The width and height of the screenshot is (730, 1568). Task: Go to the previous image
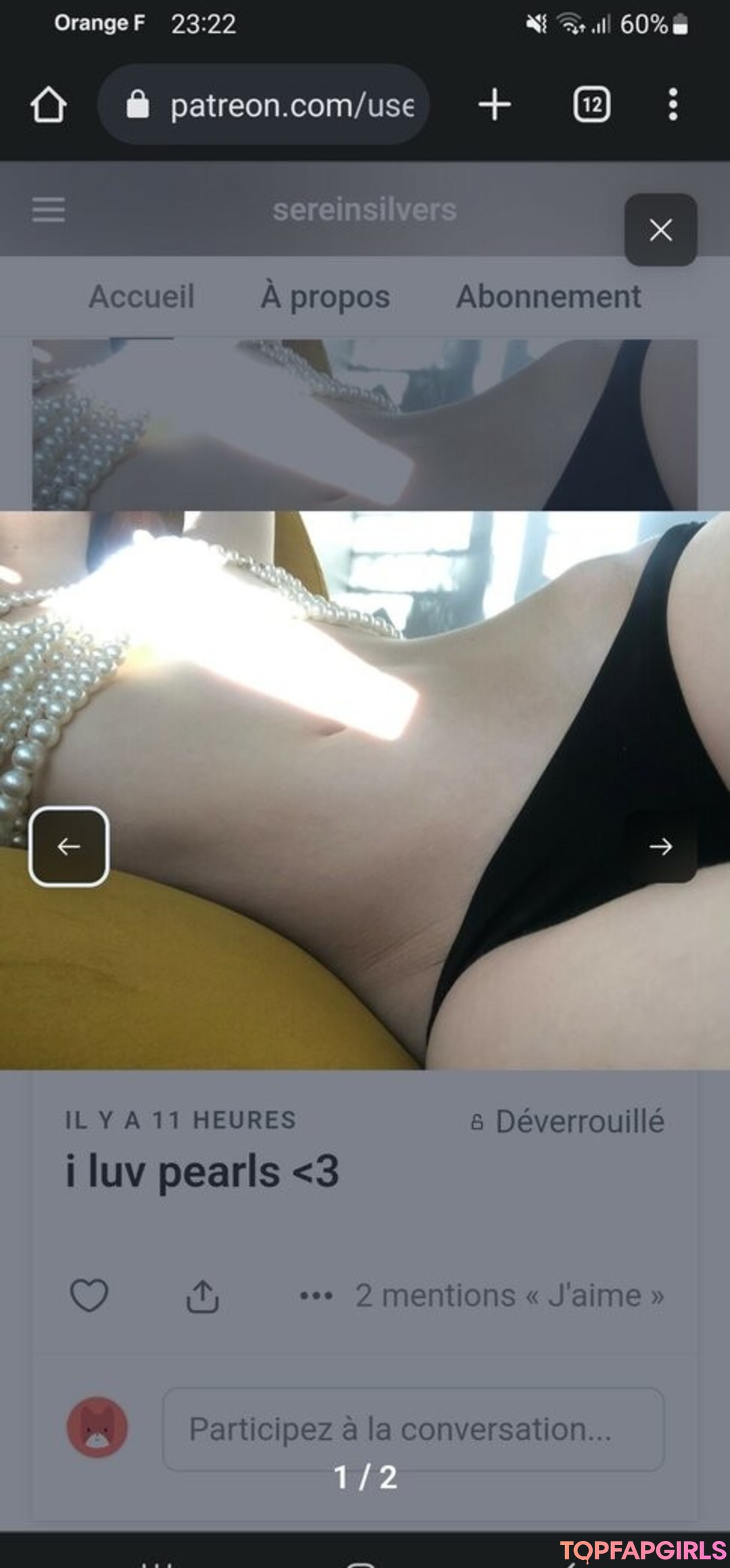click(x=68, y=846)
